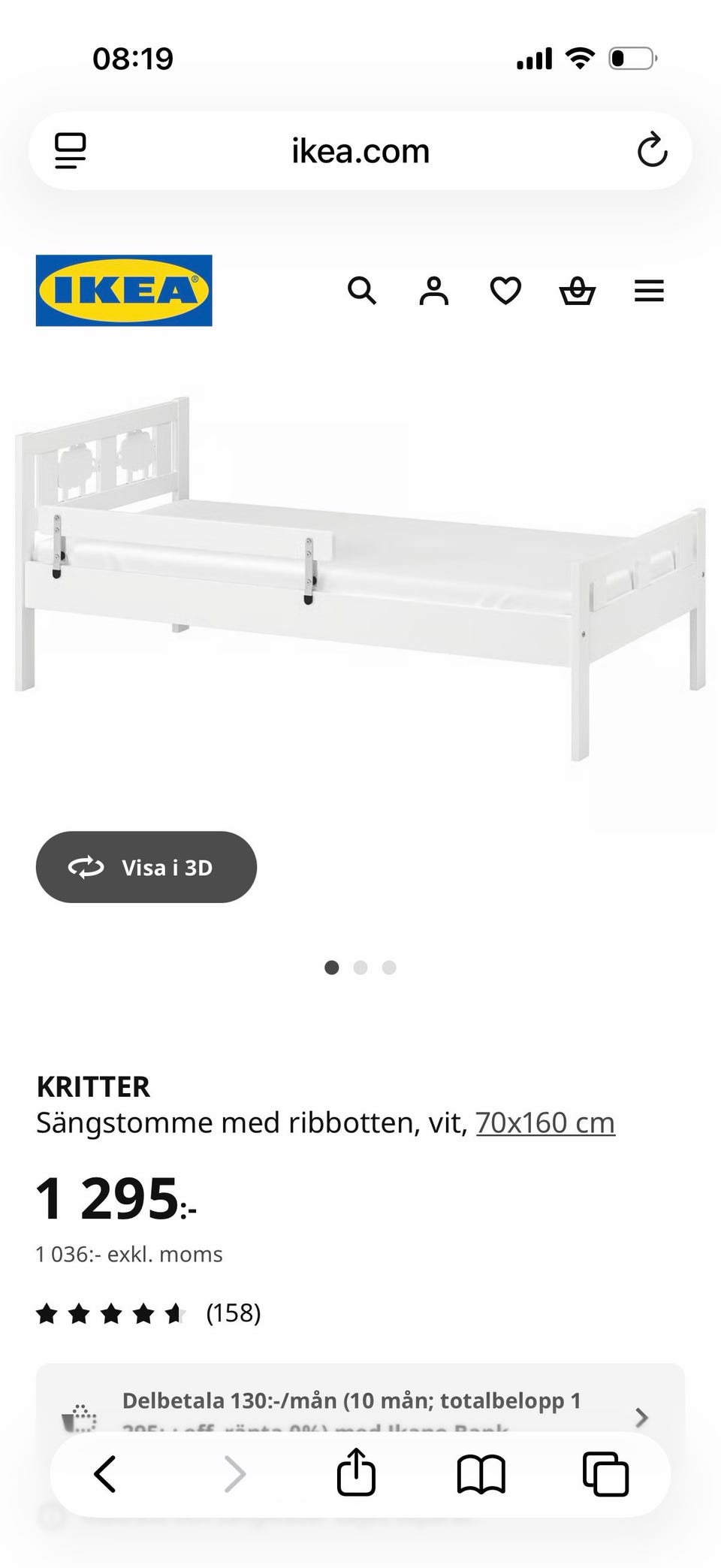Viewport: 721px width, 1568px height.
Task: Tap the Share icon in Safari toolbar
Action: pos(355,1473)
